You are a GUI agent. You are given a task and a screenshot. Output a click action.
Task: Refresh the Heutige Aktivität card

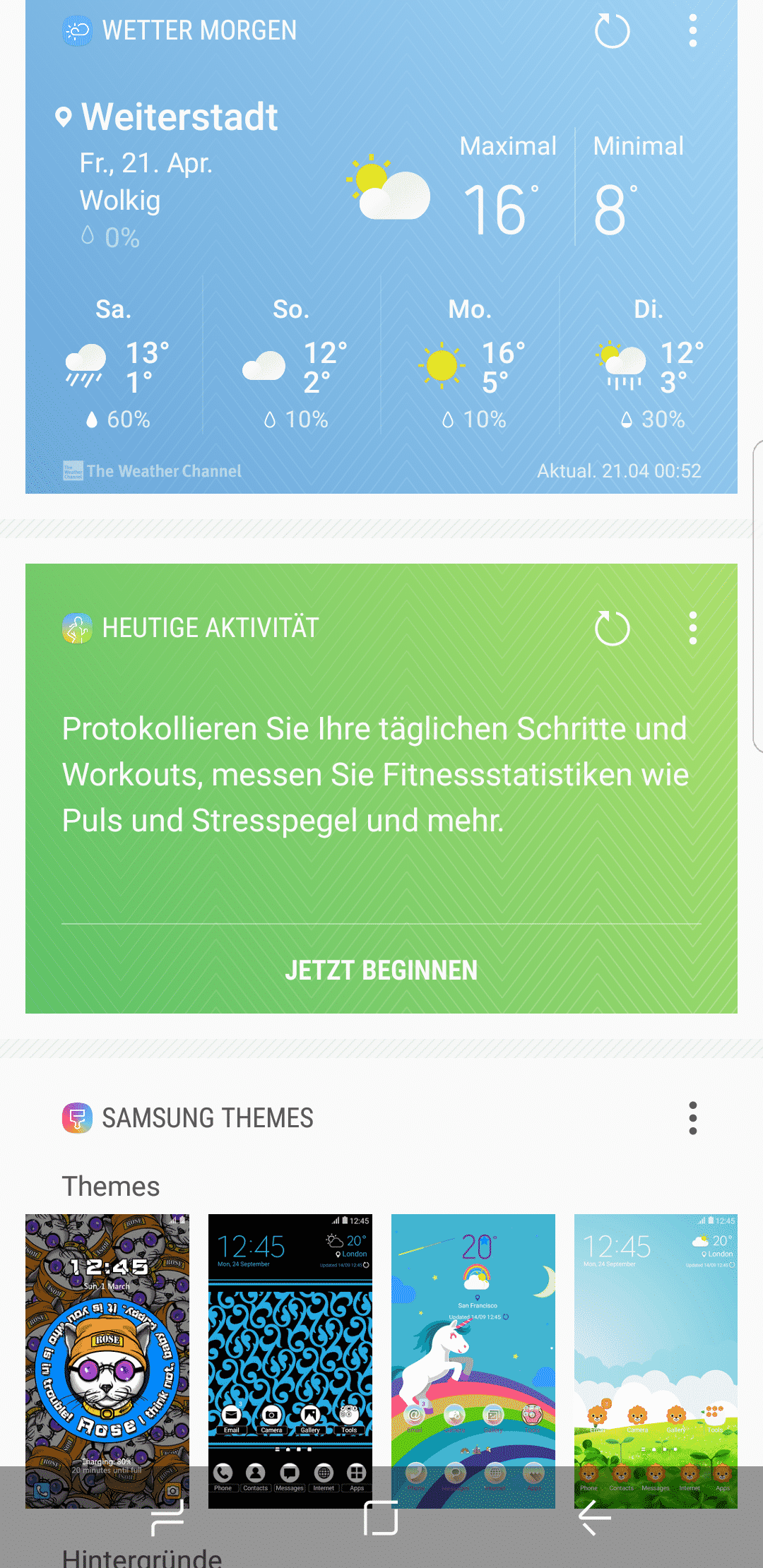[x=612, y=628]
